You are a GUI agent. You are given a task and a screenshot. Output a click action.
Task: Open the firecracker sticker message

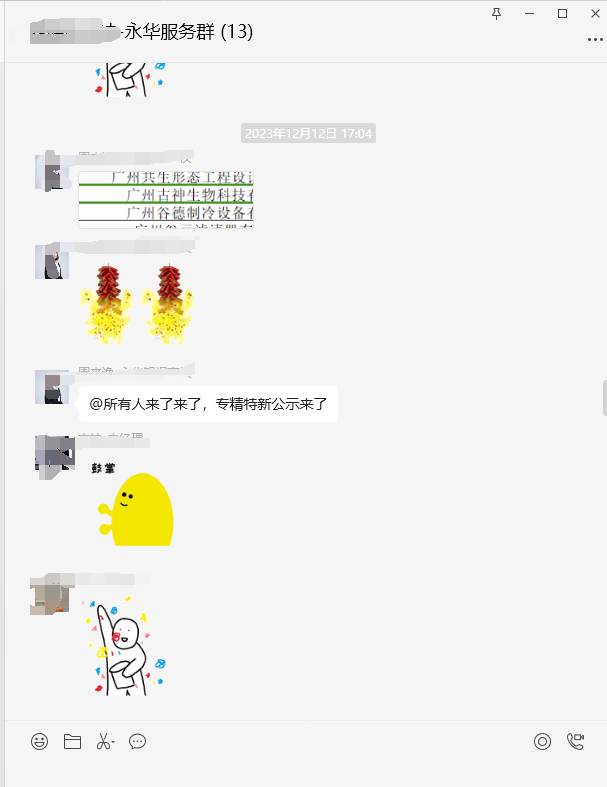(138, 304)
